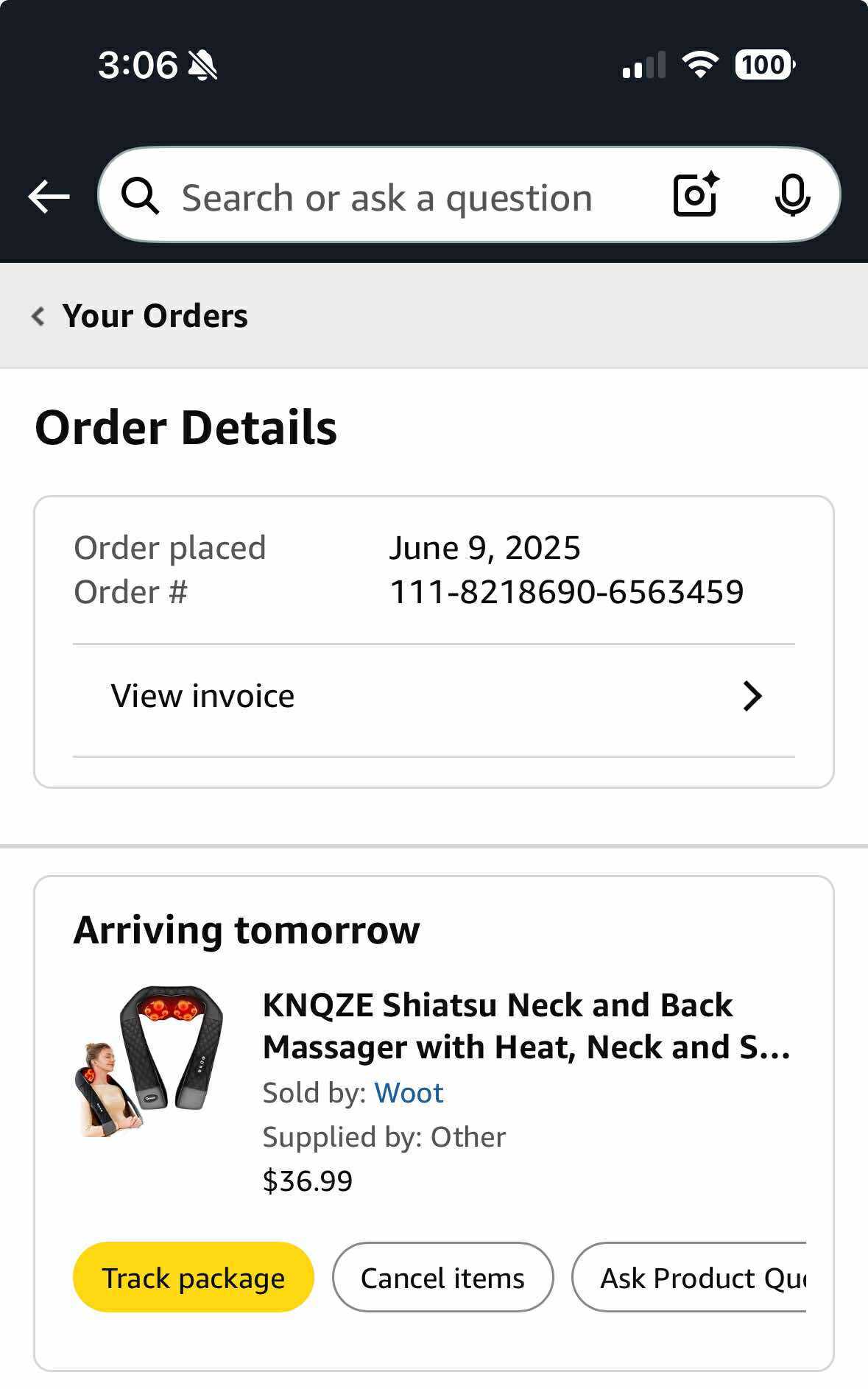Go back using the top arrow
Image resolution: width=868 pixels, height=1389 pixels.
click(49, 197)
